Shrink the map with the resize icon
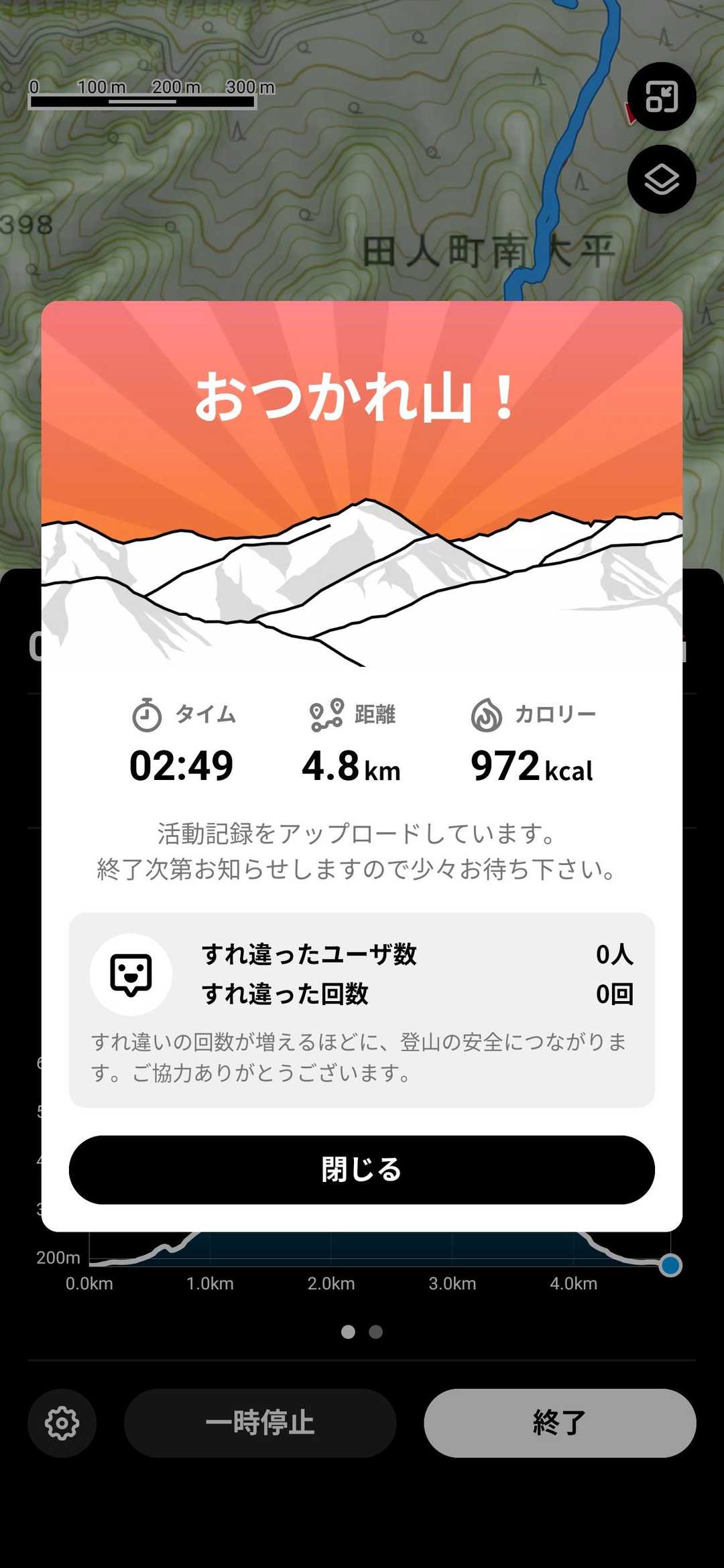Screen dimensions: 724x1568 pos(661,96)
